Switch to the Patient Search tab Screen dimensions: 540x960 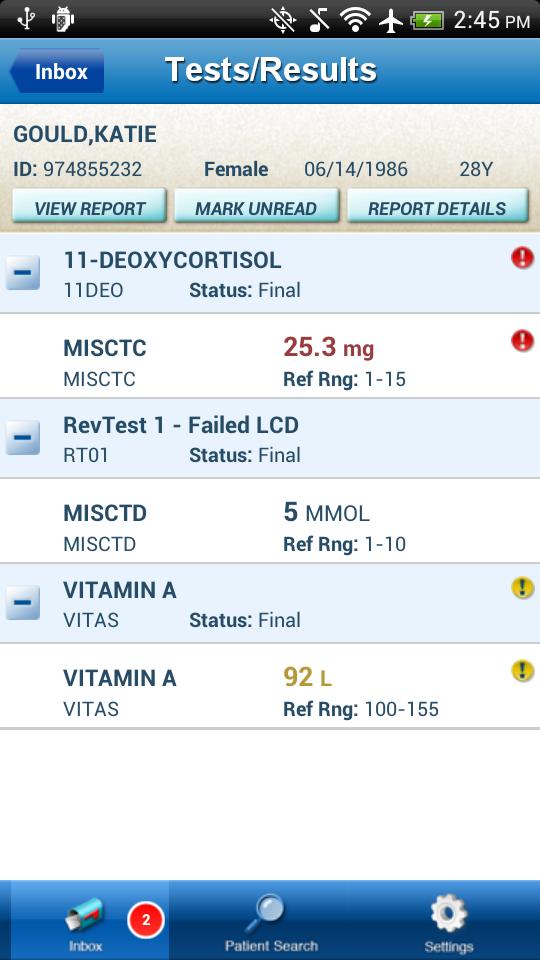click(271, 921)
